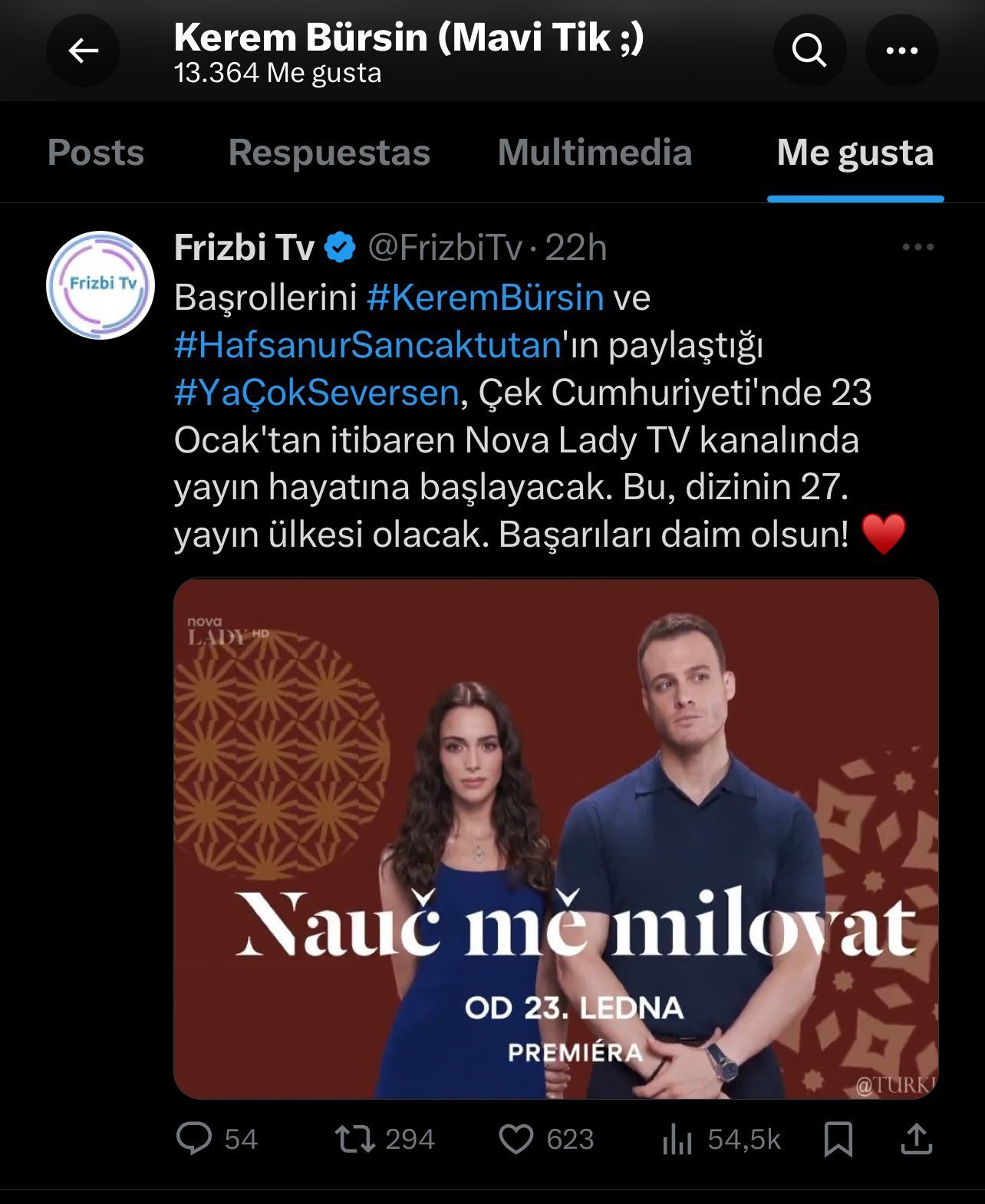
Task: Switch to the Multimedia tab
Action: click(x=595, y=153)
